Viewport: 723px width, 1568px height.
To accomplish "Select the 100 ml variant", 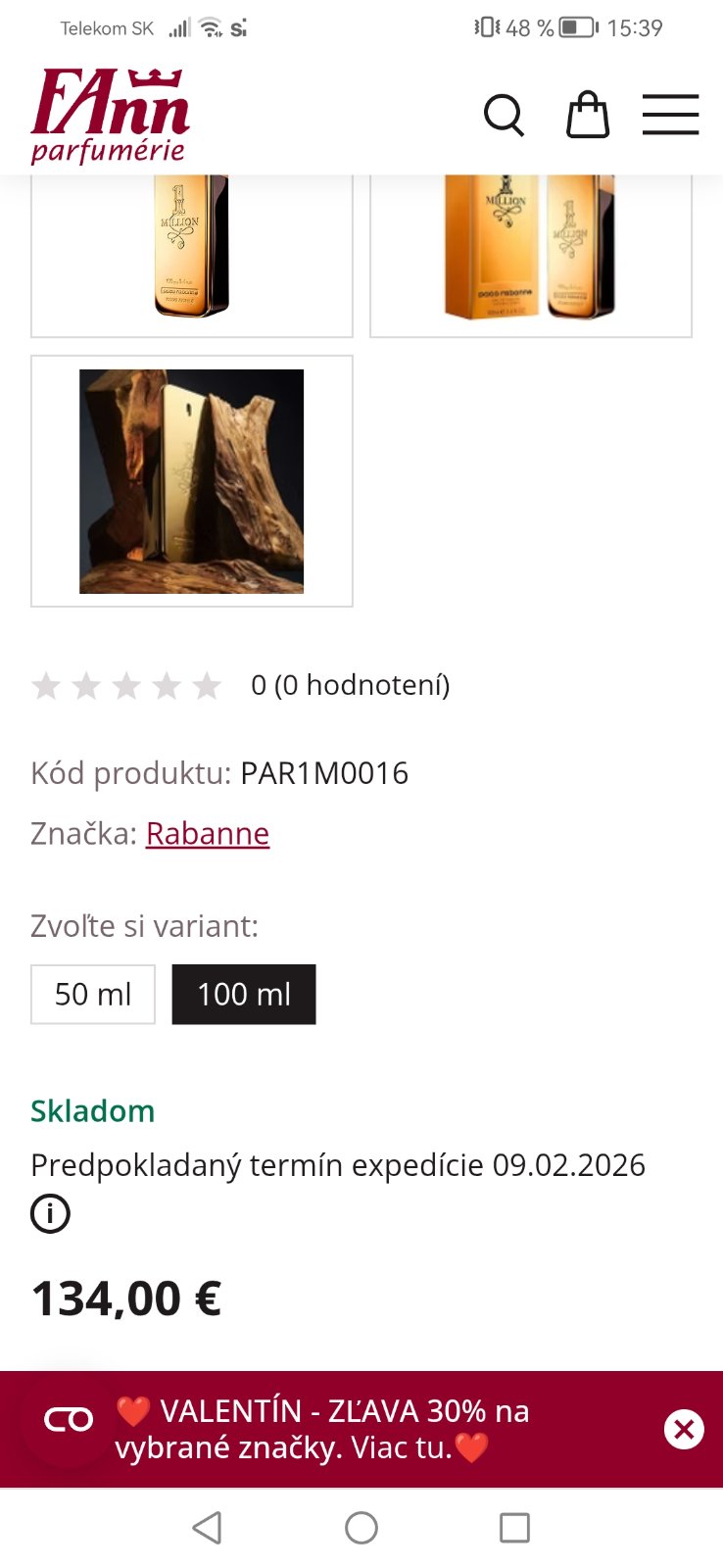I will coord(244,994).
